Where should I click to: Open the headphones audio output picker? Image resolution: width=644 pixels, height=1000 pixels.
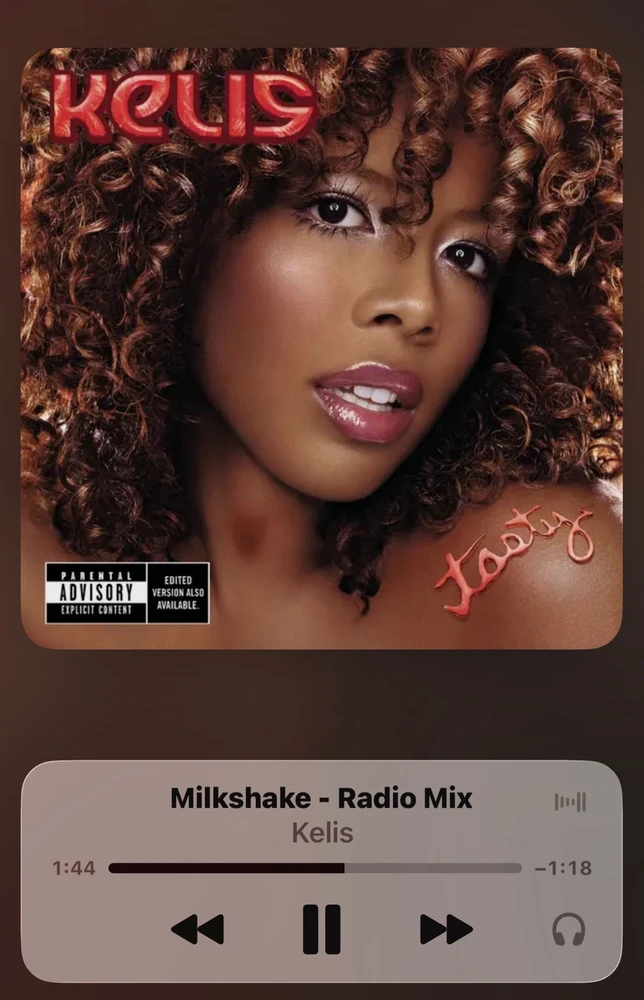(569, 929)
